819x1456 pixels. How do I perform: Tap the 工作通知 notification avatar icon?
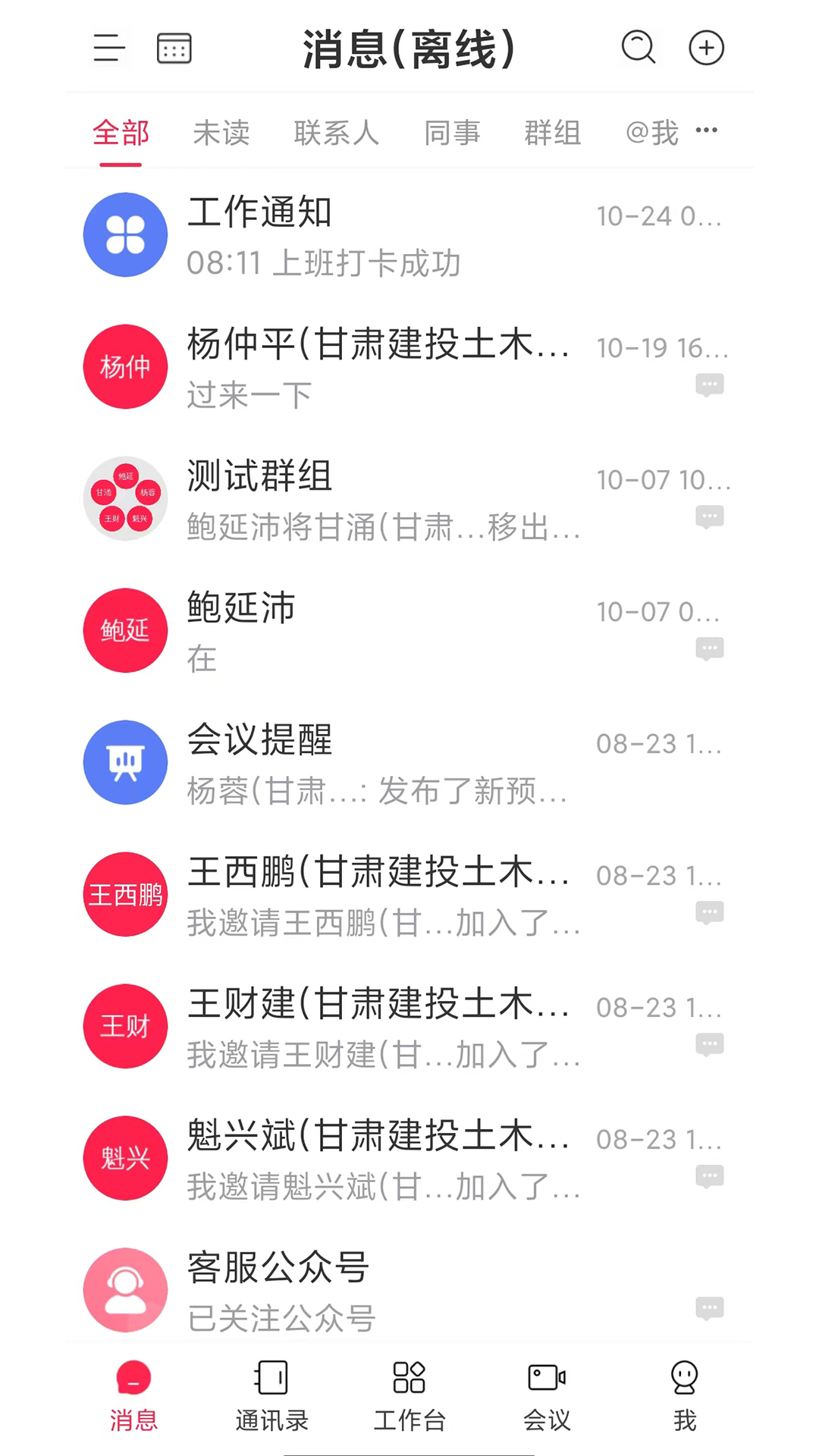tap(125, 234)
